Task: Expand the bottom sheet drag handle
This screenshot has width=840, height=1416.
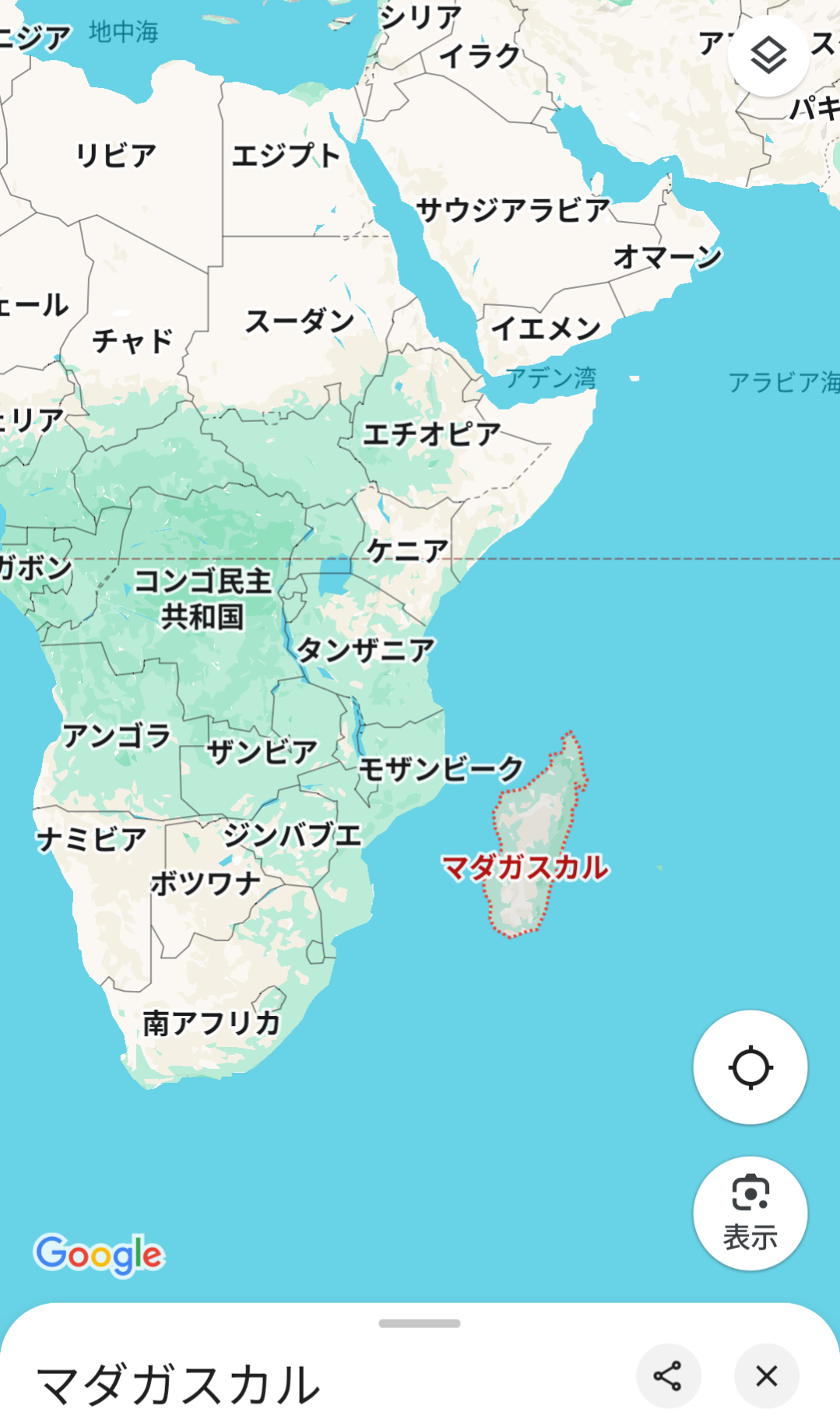Action: coord(420,1323)
